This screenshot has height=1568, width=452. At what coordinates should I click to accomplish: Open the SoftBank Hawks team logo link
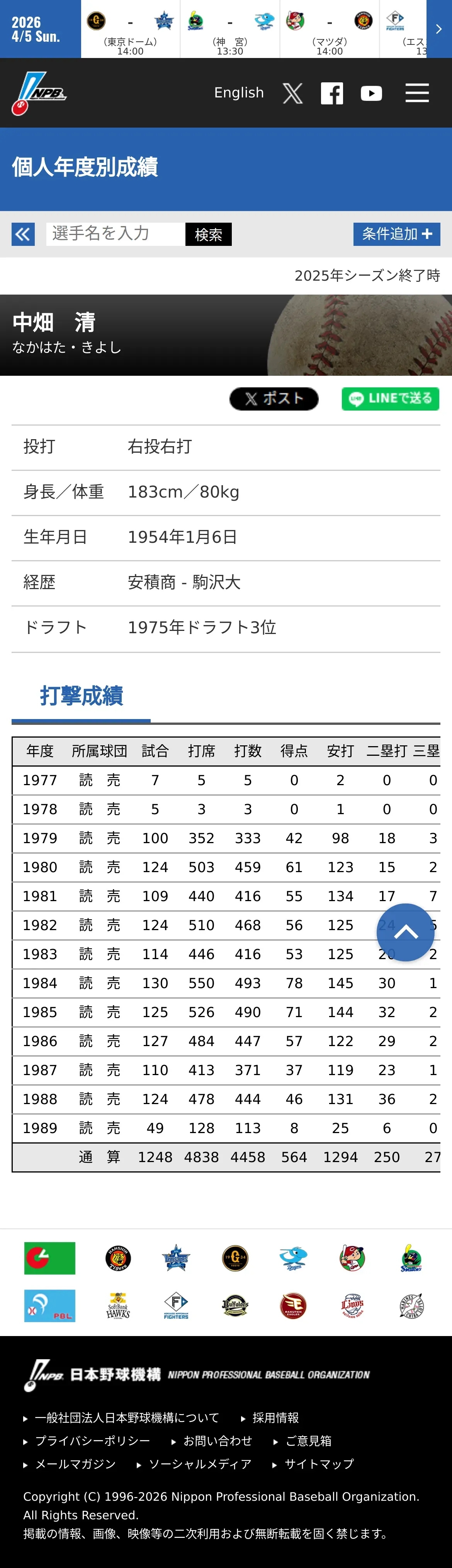click(117, 1306)
